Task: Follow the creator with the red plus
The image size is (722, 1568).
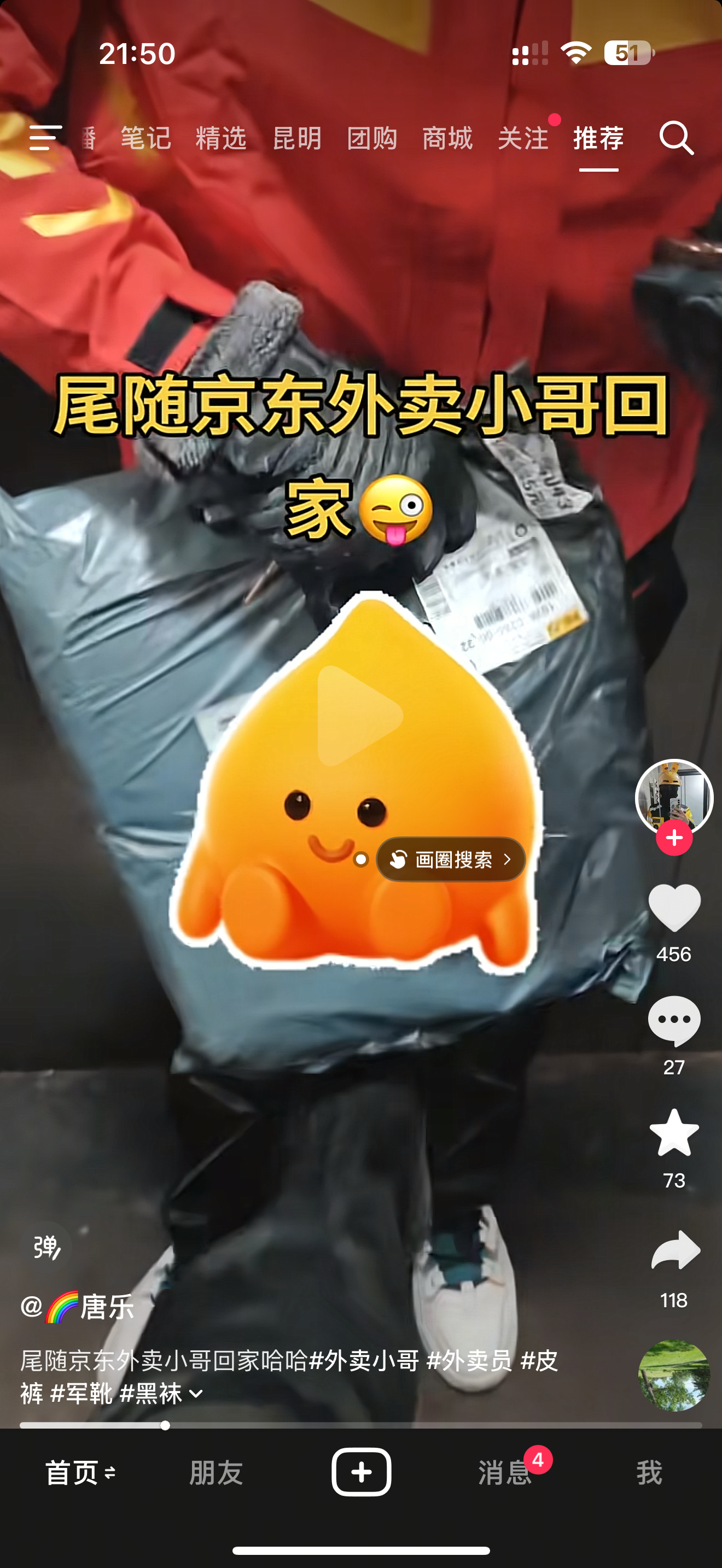Action: click(674, 838)
